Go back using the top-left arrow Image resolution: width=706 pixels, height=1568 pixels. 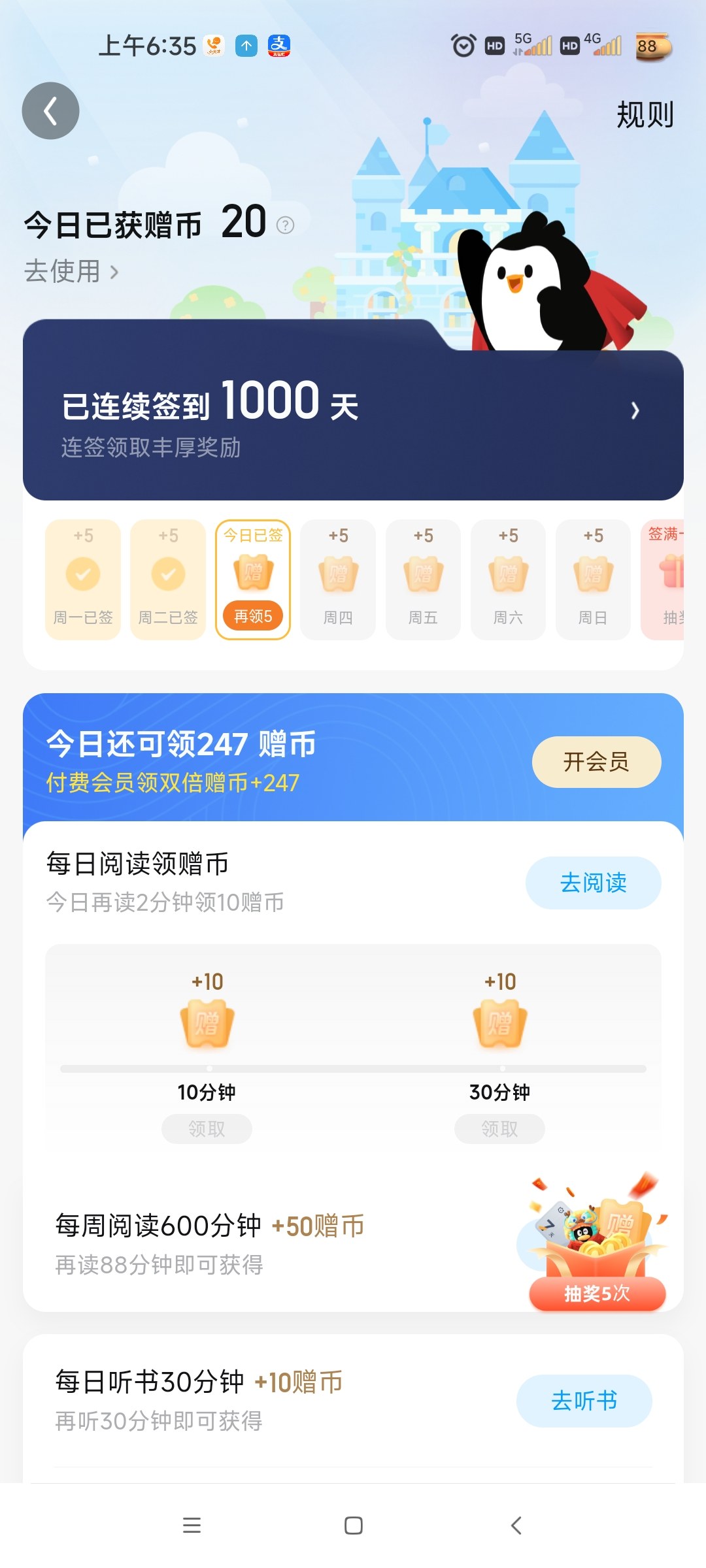pos(50,111)
